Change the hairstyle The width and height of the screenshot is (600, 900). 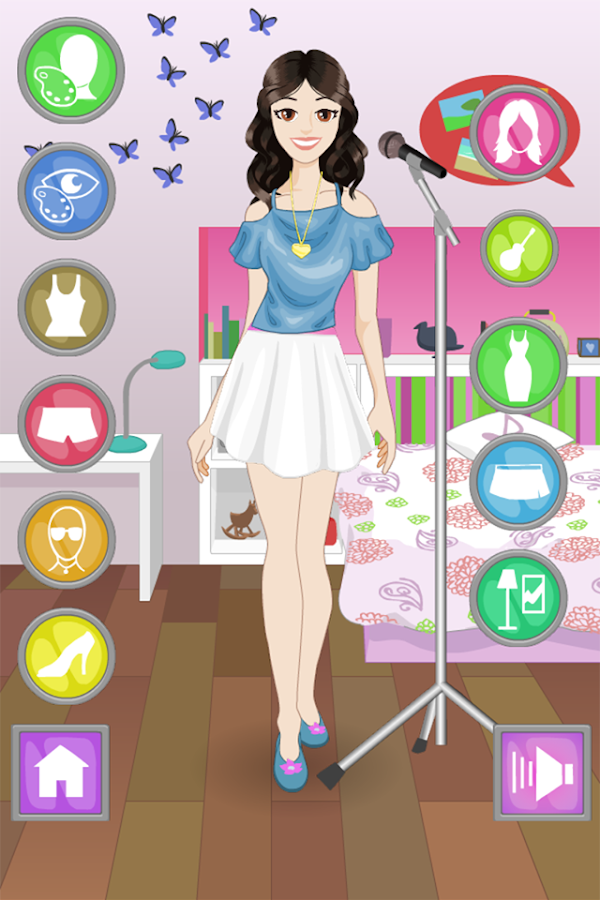(519, 133)
